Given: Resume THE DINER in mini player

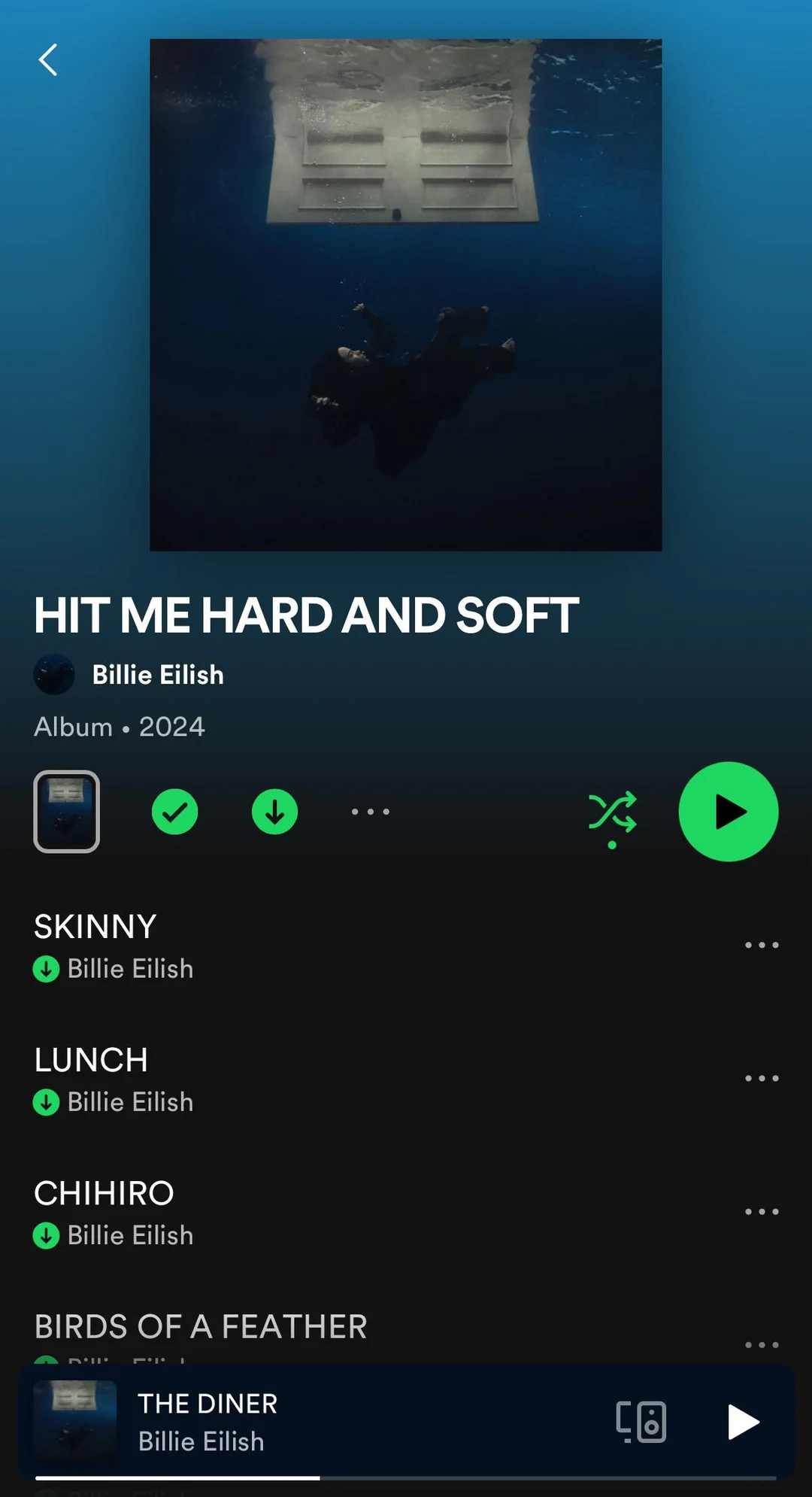Looking at the screenshot, I should (x=743, y=1422).
